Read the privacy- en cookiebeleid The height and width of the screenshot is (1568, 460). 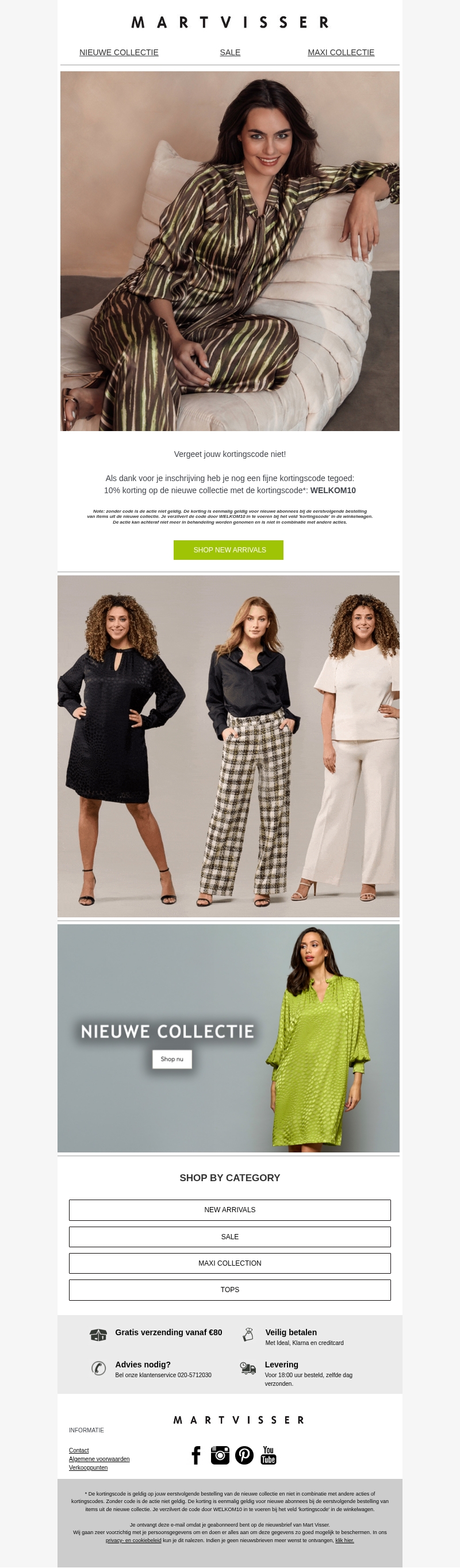point(133,1540)
